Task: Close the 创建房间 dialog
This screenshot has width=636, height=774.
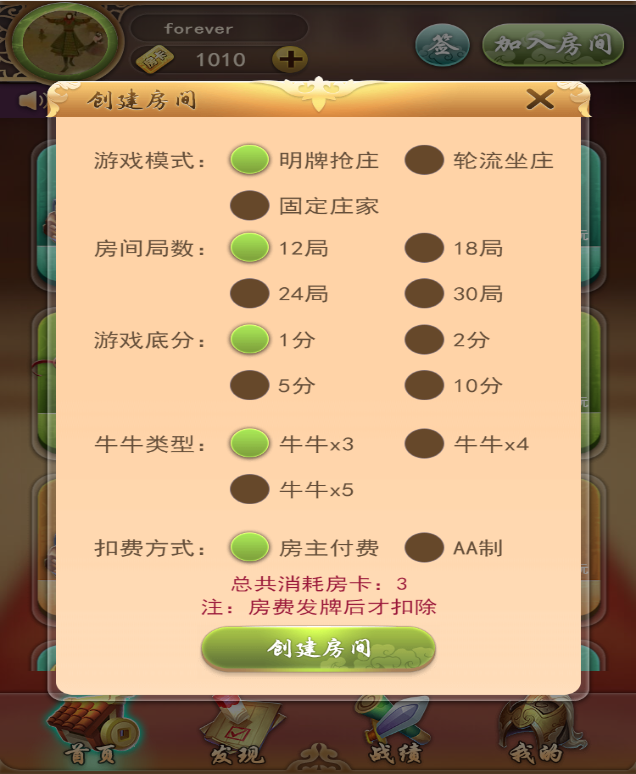Action: point(540,99)
